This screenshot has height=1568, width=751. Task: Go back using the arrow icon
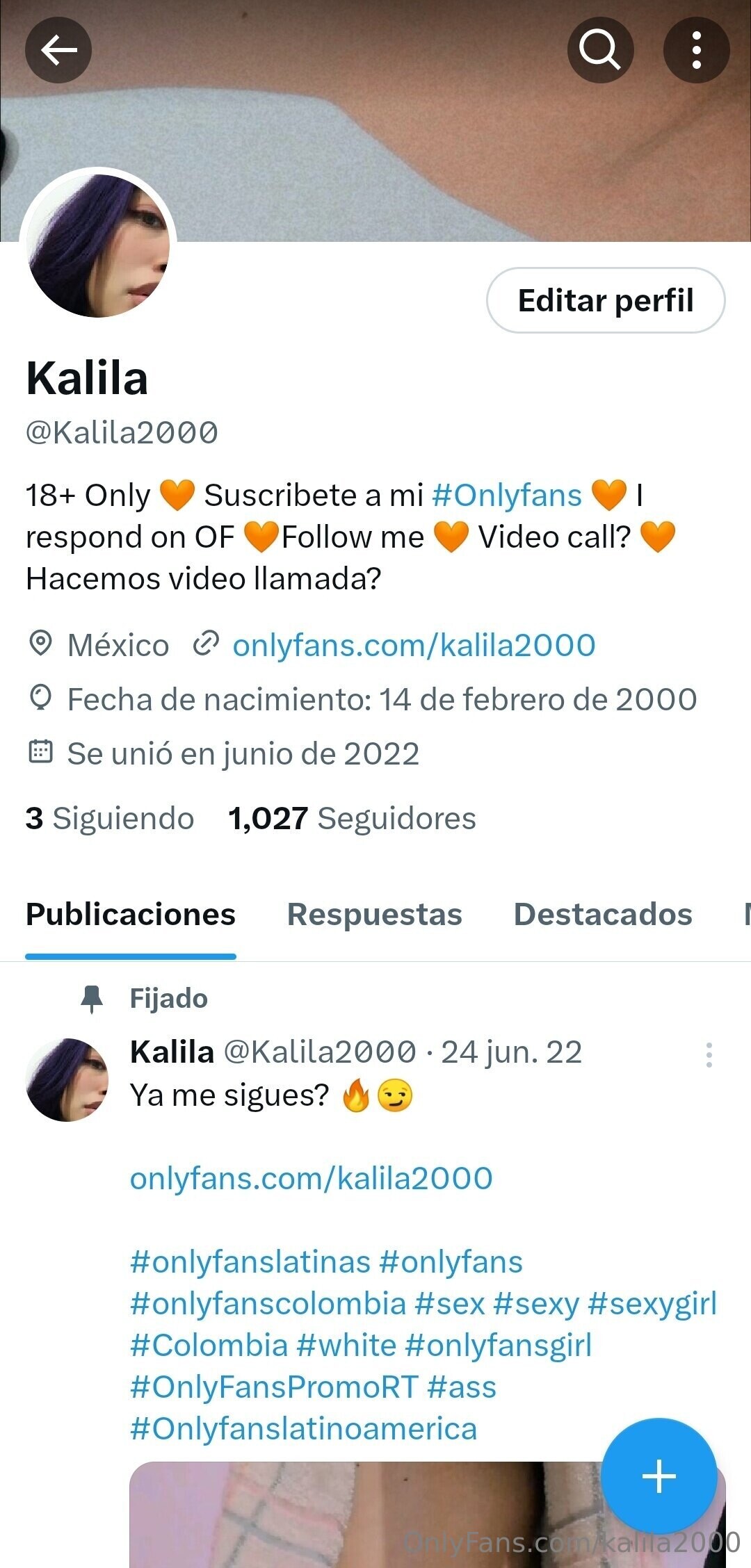(58, 50)
